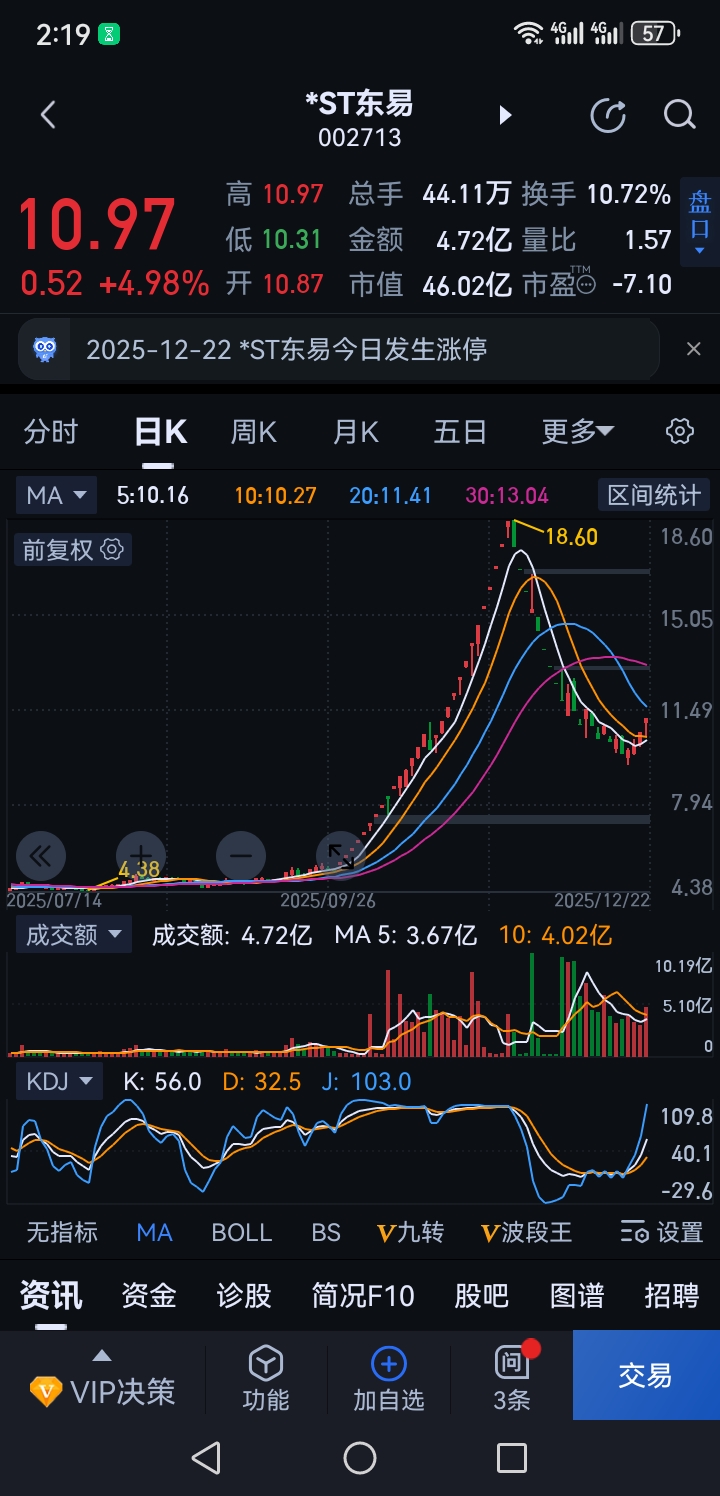The image size is (720, 1496).
Task: Open the search magnifier icon
Action: (x=679, y=116)
